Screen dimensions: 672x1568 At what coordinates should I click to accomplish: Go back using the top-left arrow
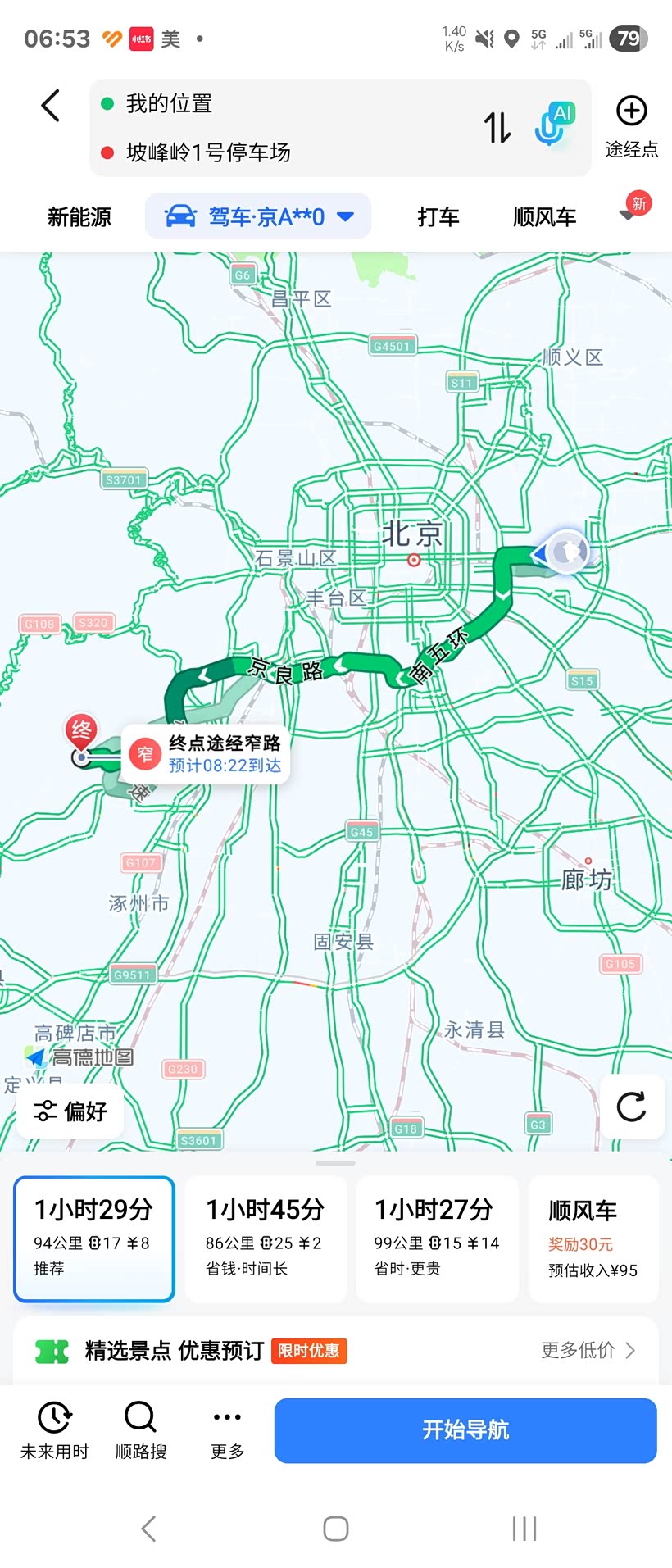click(x=51, y=106)
